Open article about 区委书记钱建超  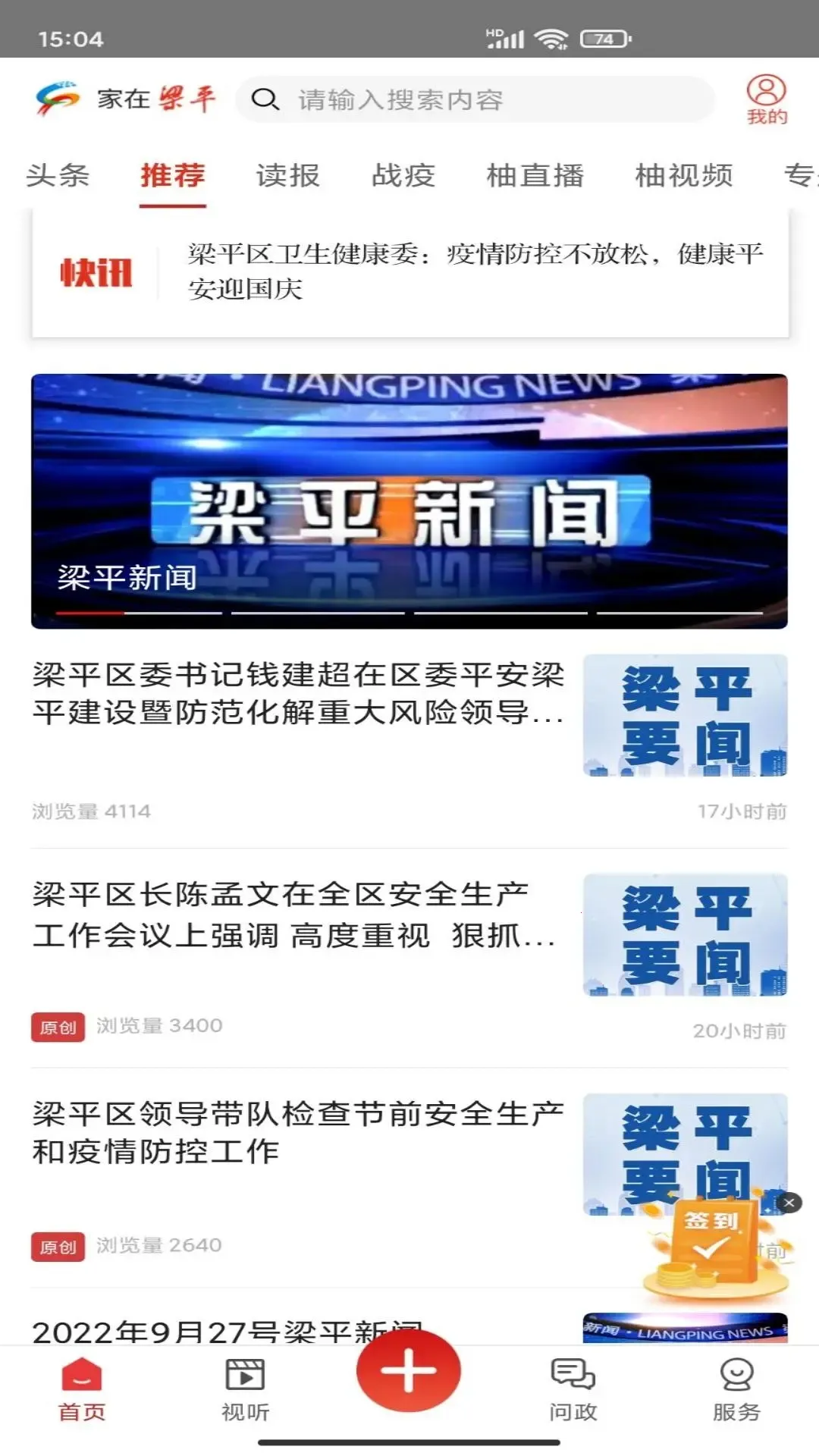point(298,693)
